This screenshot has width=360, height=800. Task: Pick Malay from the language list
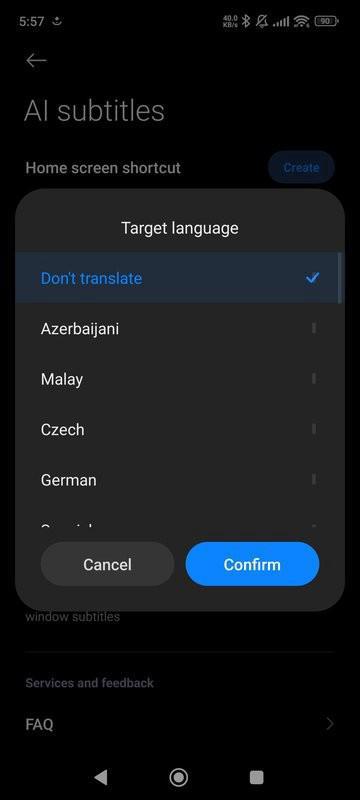[179, 379]
